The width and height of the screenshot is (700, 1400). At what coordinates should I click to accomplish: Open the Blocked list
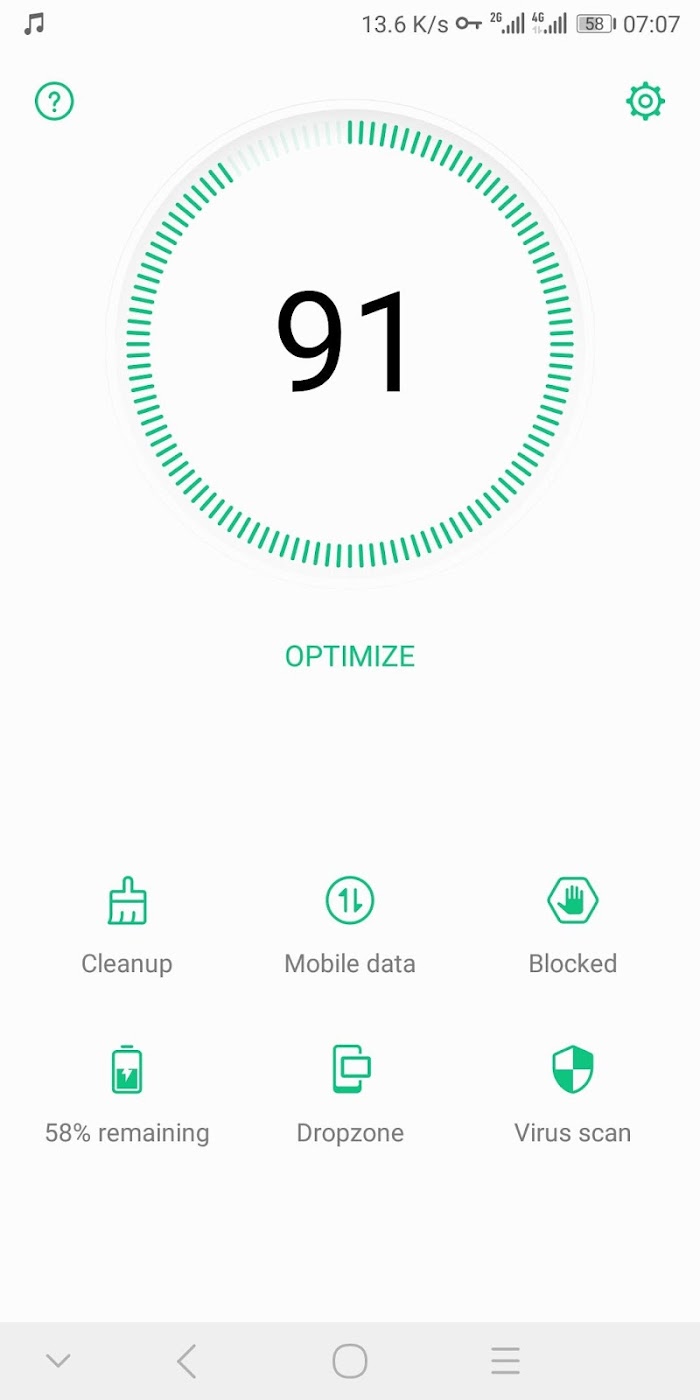tap(573, 926)
